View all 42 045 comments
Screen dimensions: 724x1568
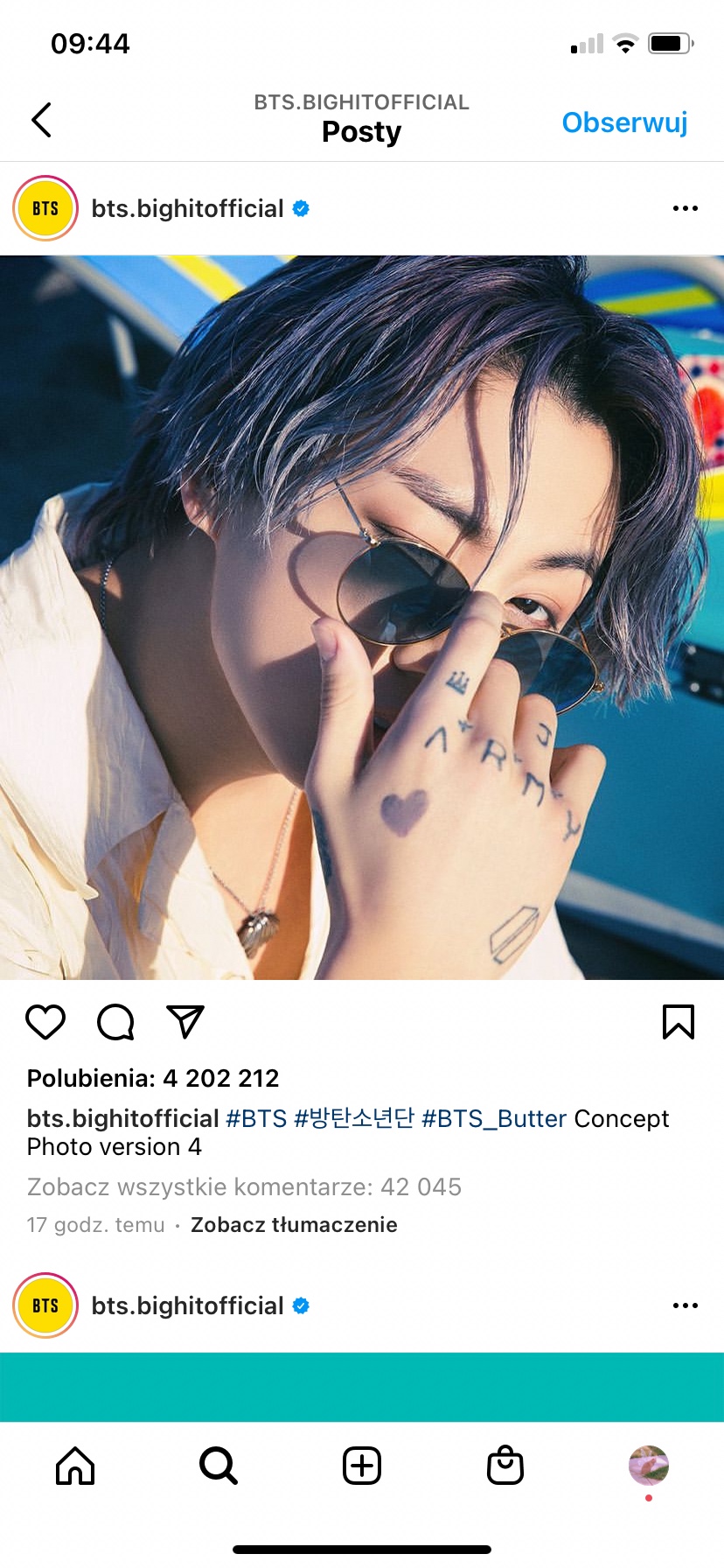point(244,1186)
